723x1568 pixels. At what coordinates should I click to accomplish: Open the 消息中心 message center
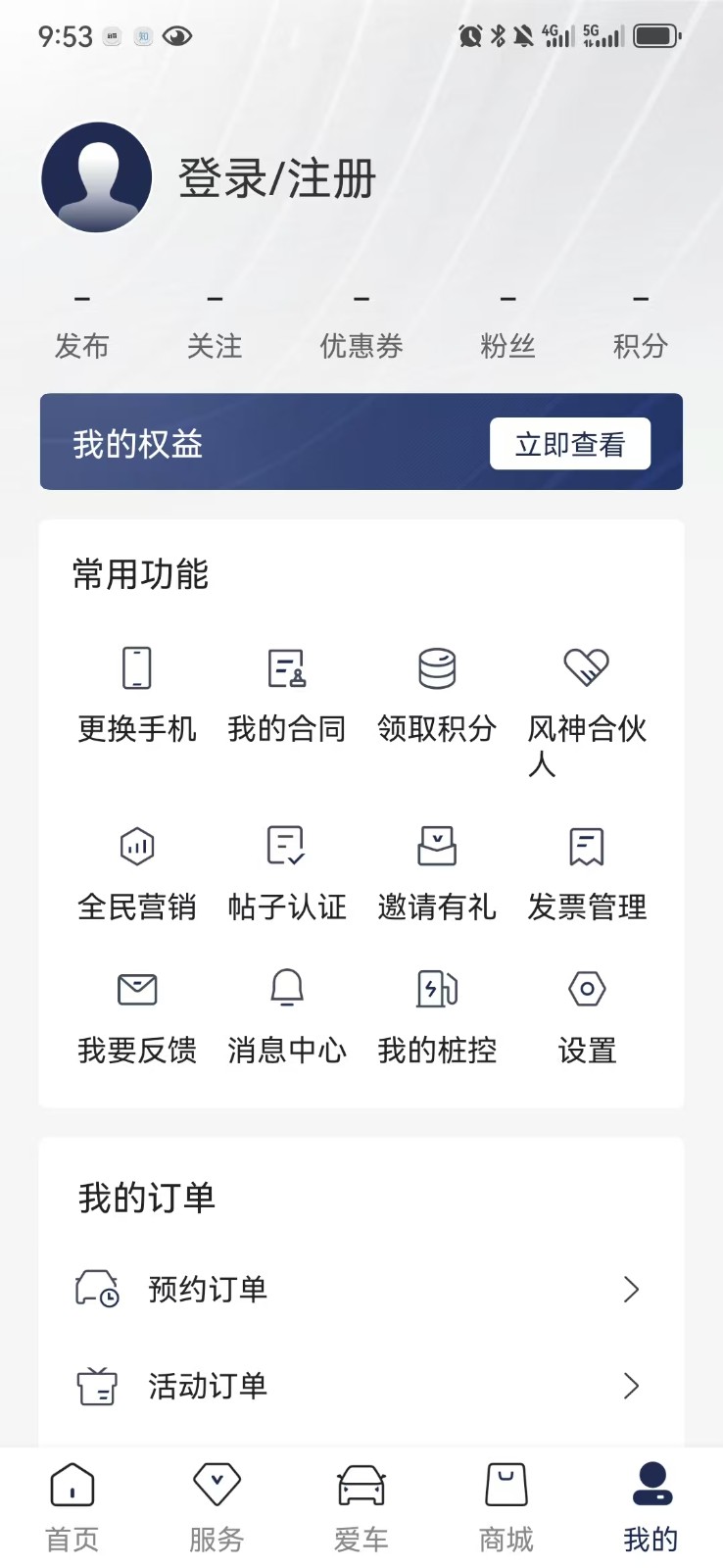[x=286, y=1014]
